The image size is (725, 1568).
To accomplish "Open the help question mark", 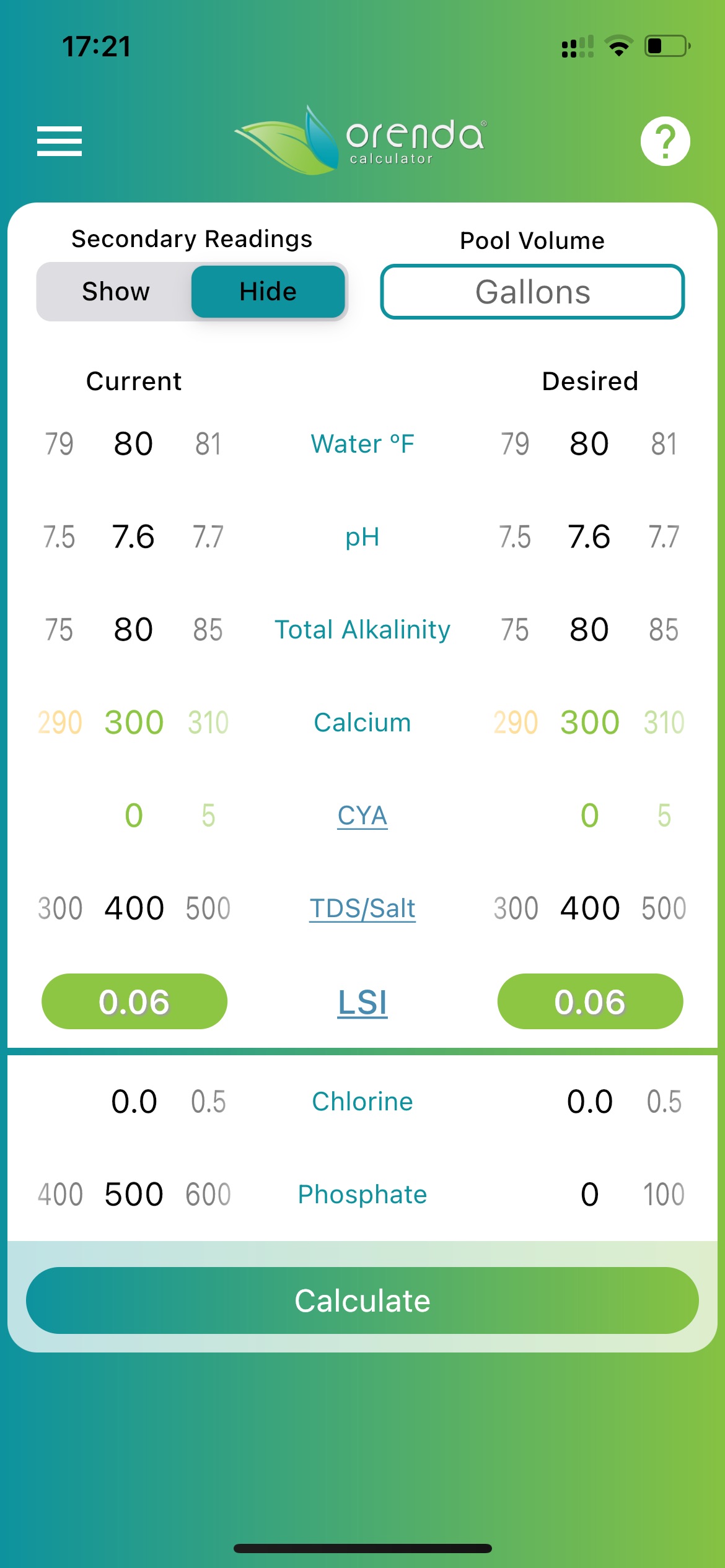I will (665, 141).
